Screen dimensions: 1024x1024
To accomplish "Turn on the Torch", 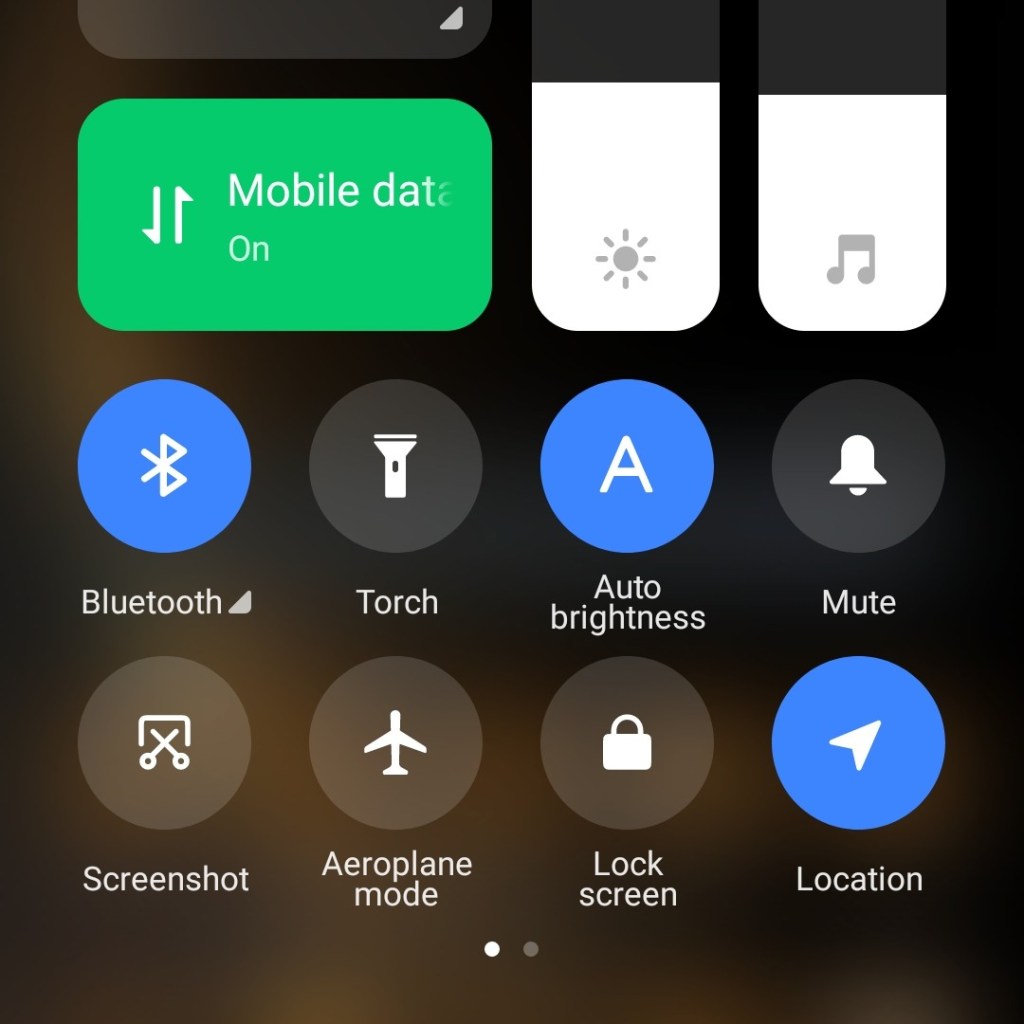I will tap(396, 466).
